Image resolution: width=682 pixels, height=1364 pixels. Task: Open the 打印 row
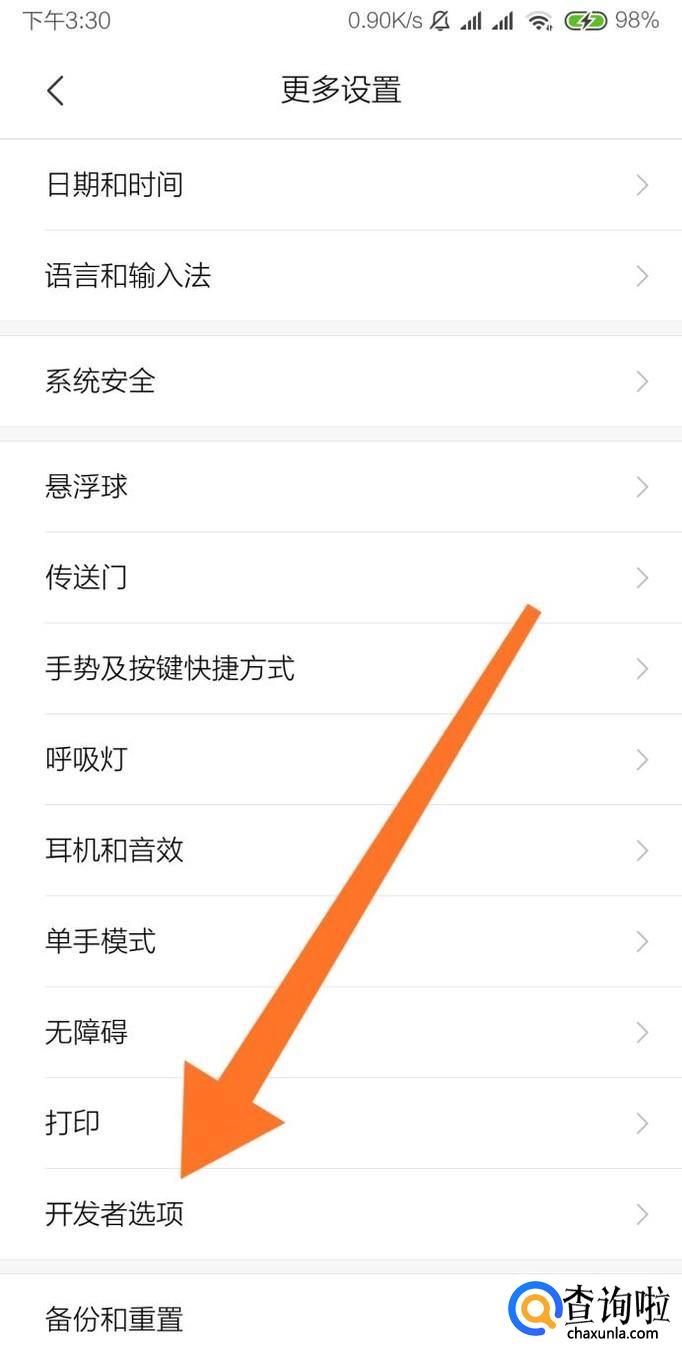pos(341,1123)
